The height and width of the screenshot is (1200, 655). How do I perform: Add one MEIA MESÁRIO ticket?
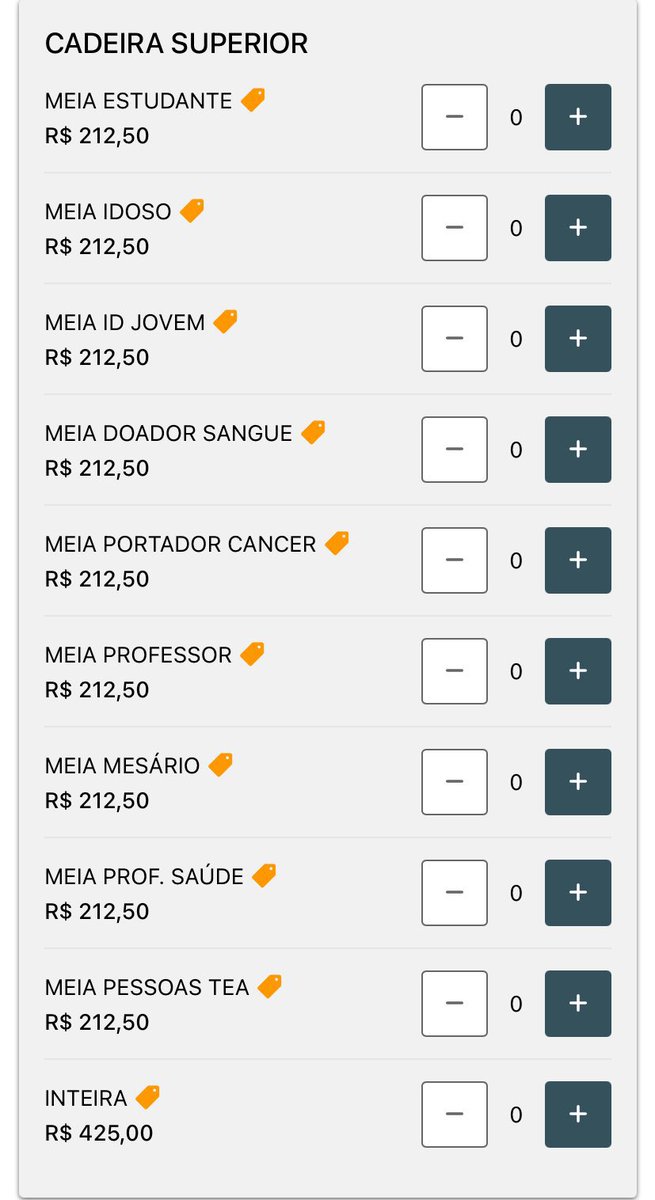click(577, 782)
